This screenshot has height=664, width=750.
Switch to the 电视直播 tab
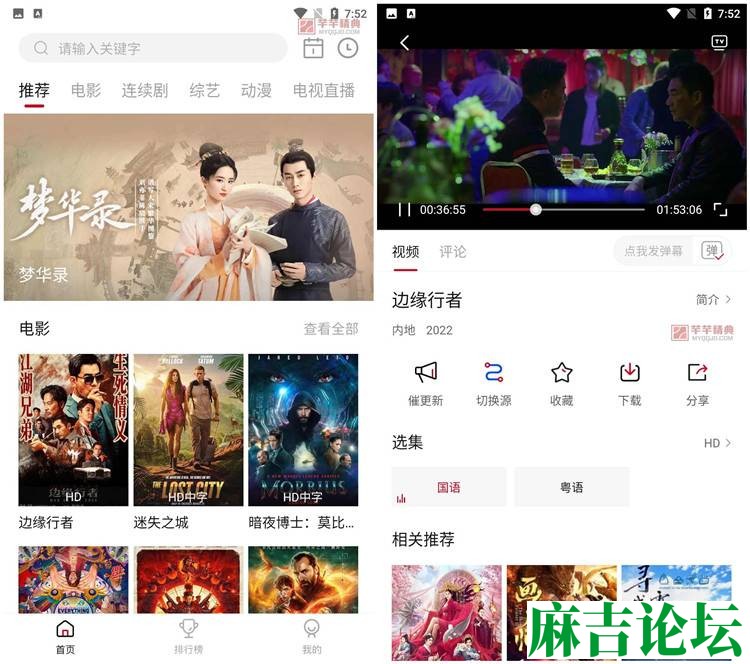(x=323, y=90)
